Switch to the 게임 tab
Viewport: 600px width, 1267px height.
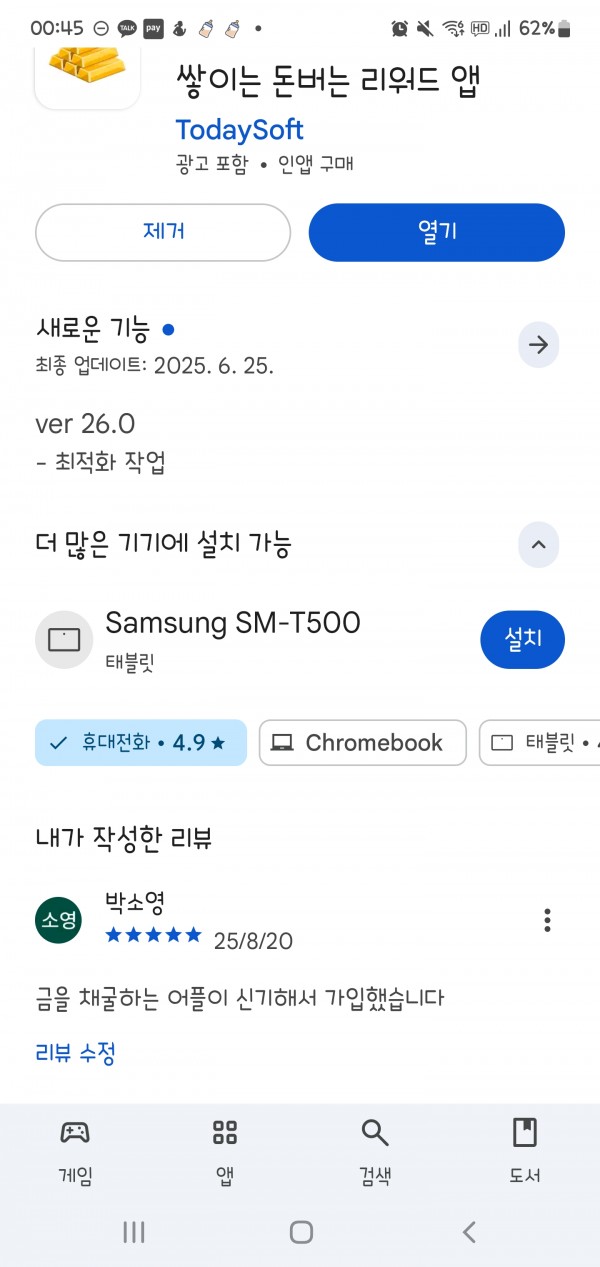click(75, 1150)
